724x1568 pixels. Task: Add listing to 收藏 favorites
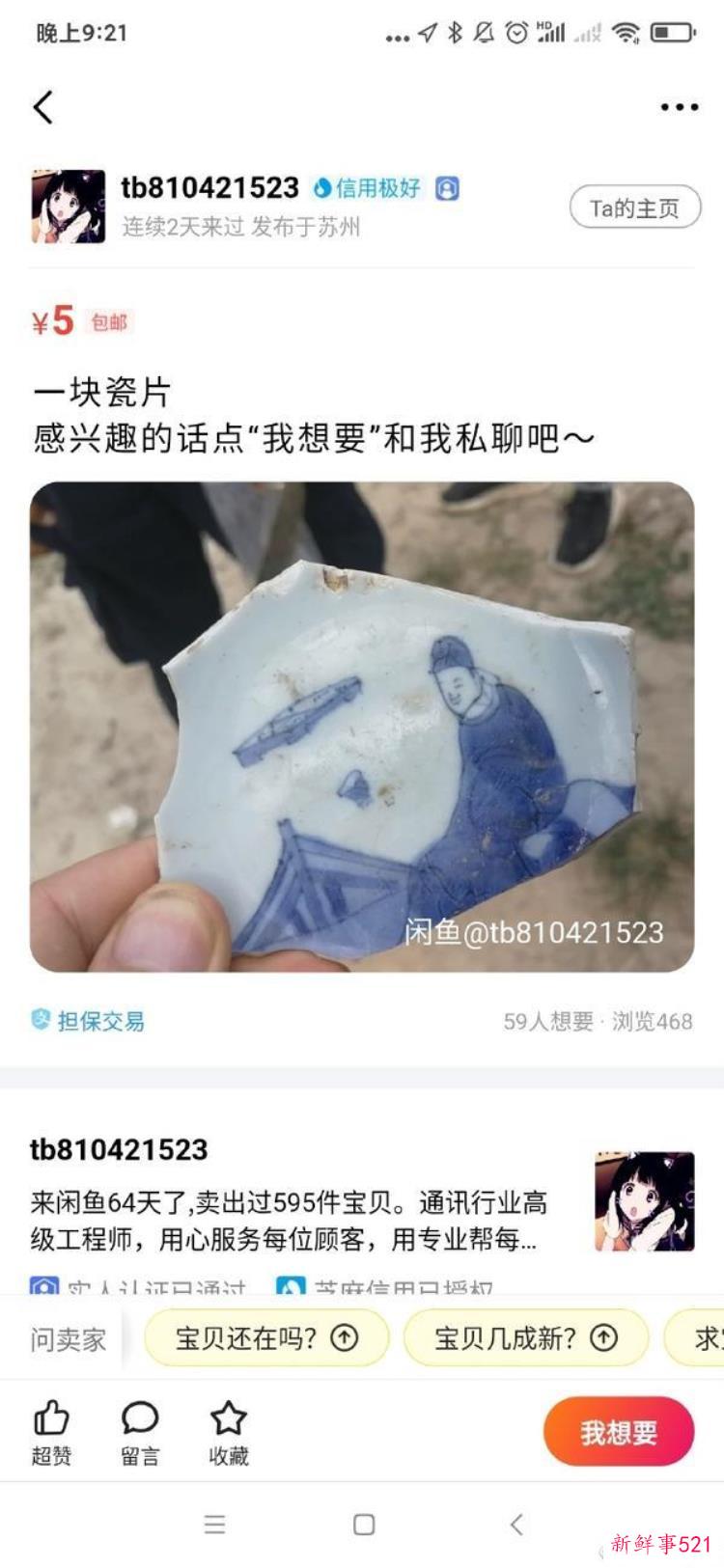pyautogui.click(x=229, y=1432)
